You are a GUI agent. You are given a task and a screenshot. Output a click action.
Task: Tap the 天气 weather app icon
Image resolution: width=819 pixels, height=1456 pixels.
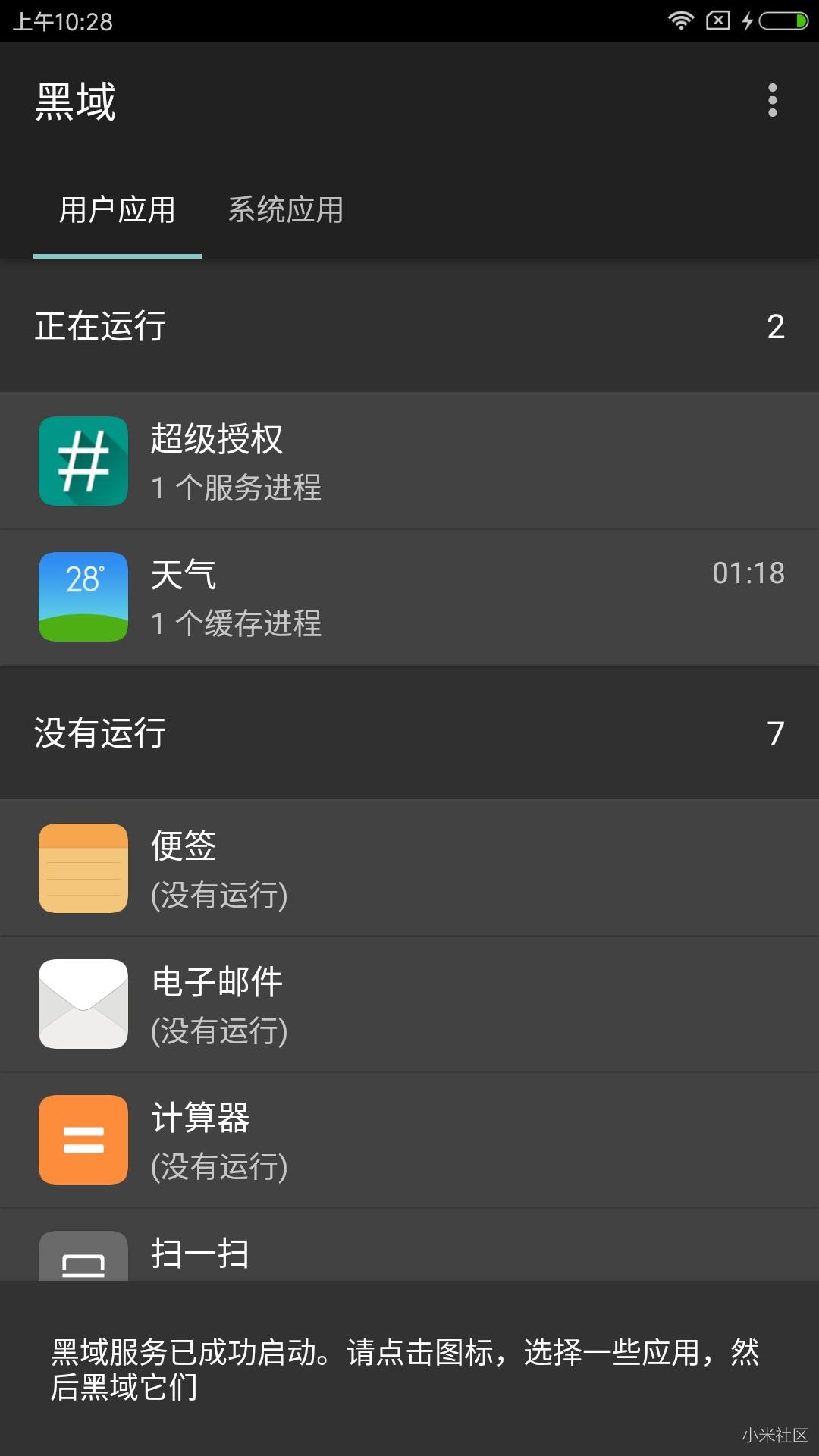tap(83, 597)
